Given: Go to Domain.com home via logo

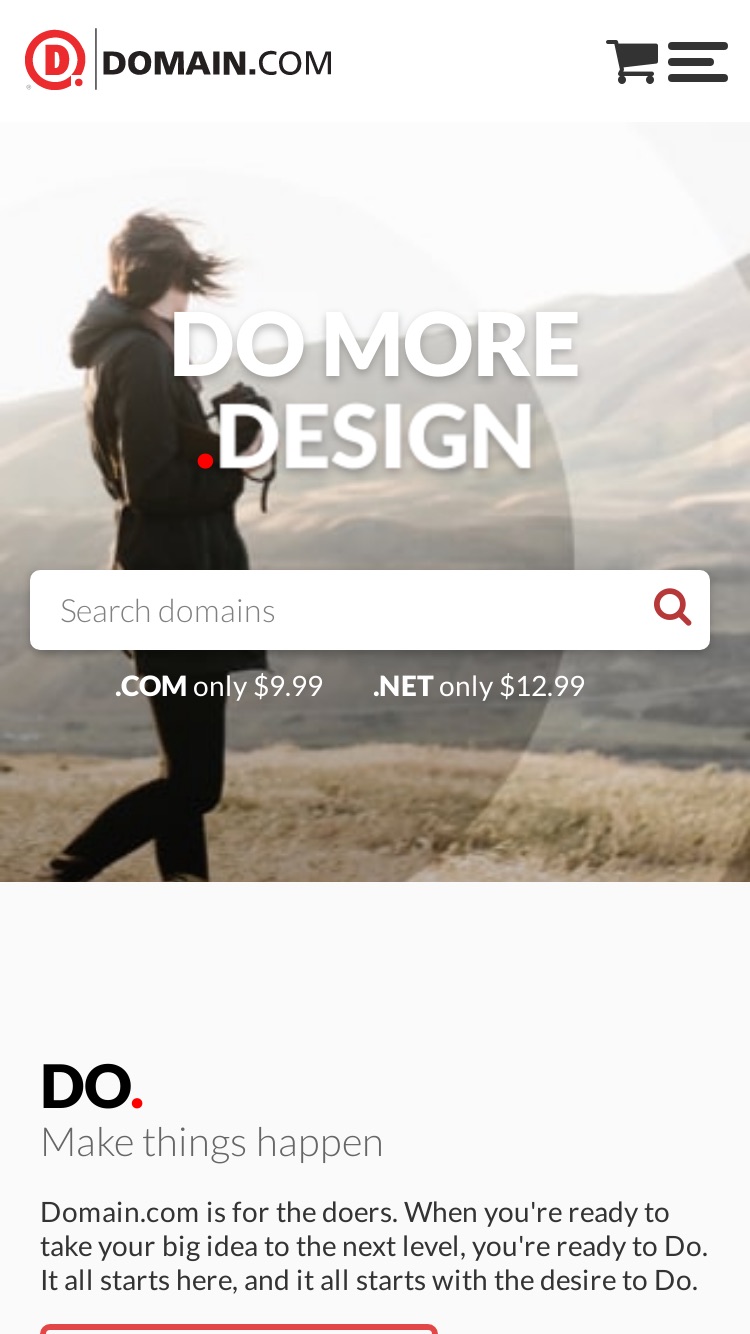Looking at the screenshot, I should tap(178, 60).
